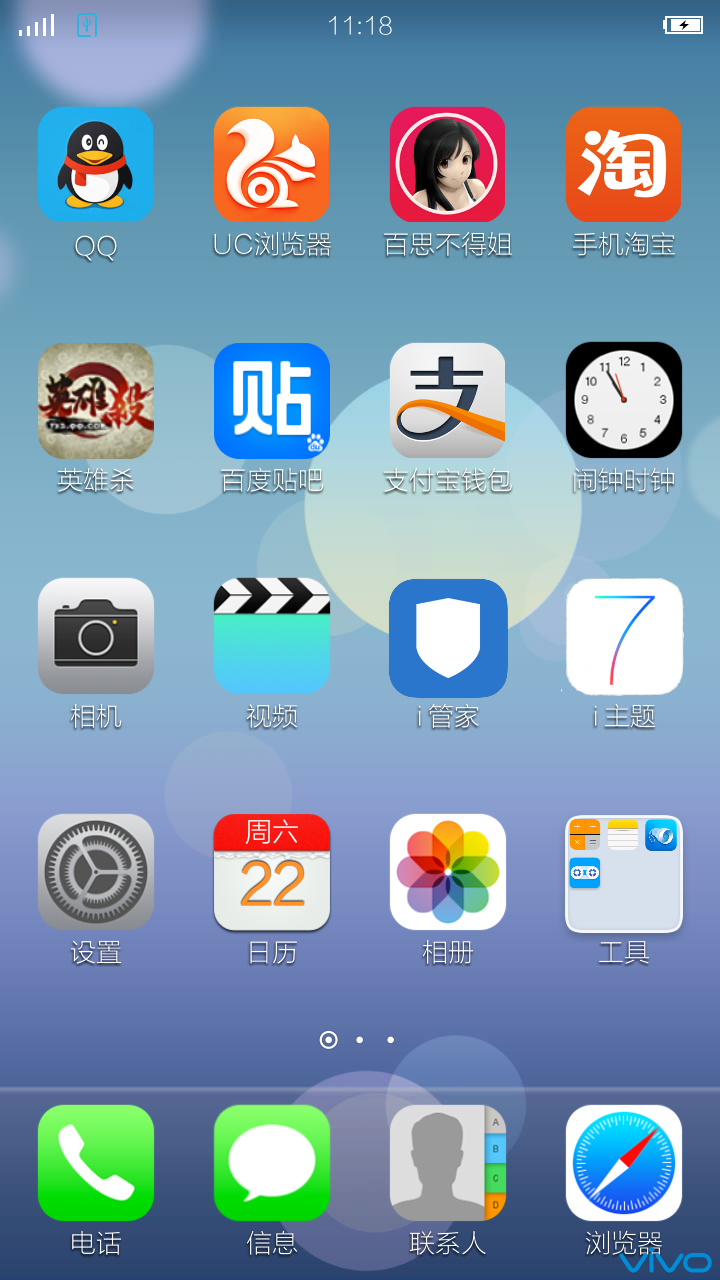The height and width of the screenshot is (1280, 720).
Task: Open 百度贴吧 forum app
Action: point(271,400)
